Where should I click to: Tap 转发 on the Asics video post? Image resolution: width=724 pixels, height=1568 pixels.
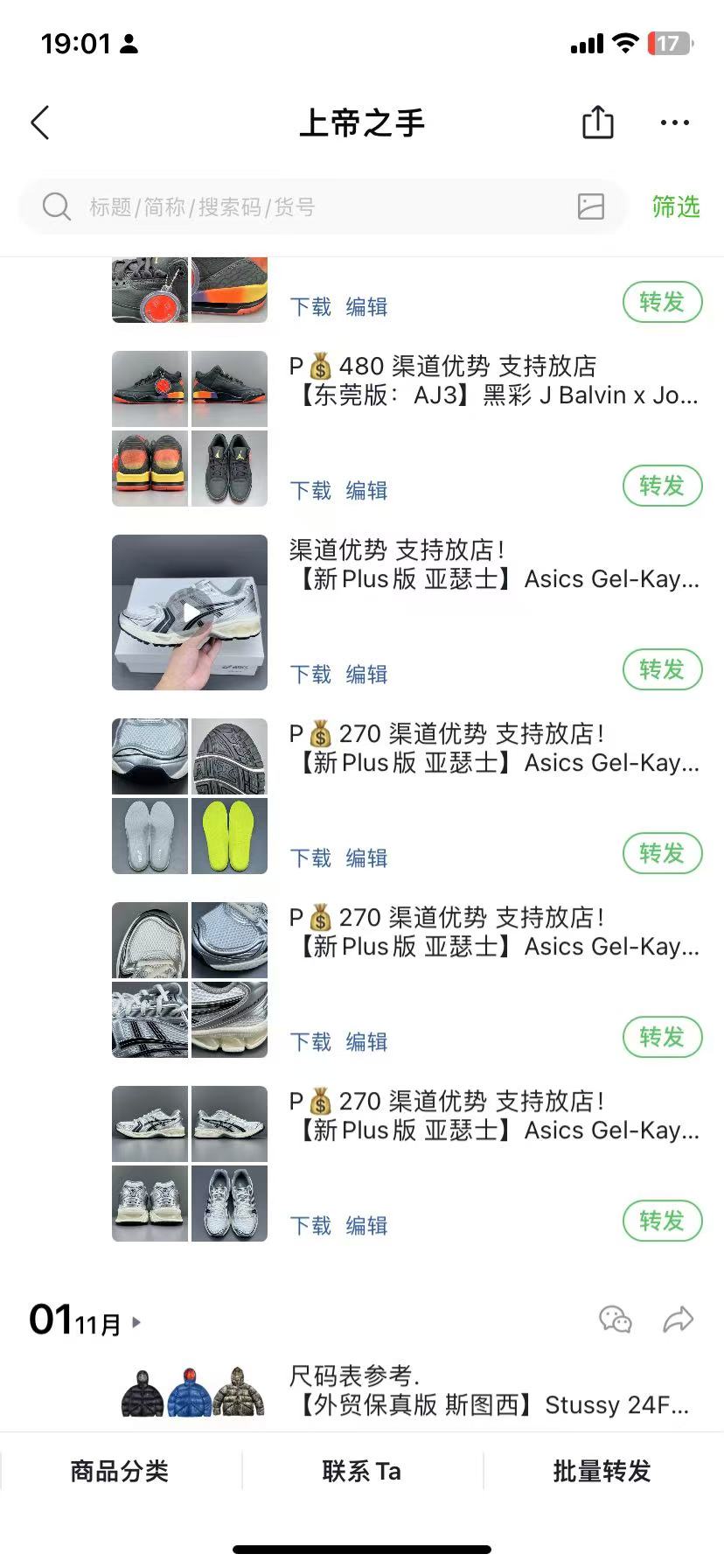(x=662, y=669)
